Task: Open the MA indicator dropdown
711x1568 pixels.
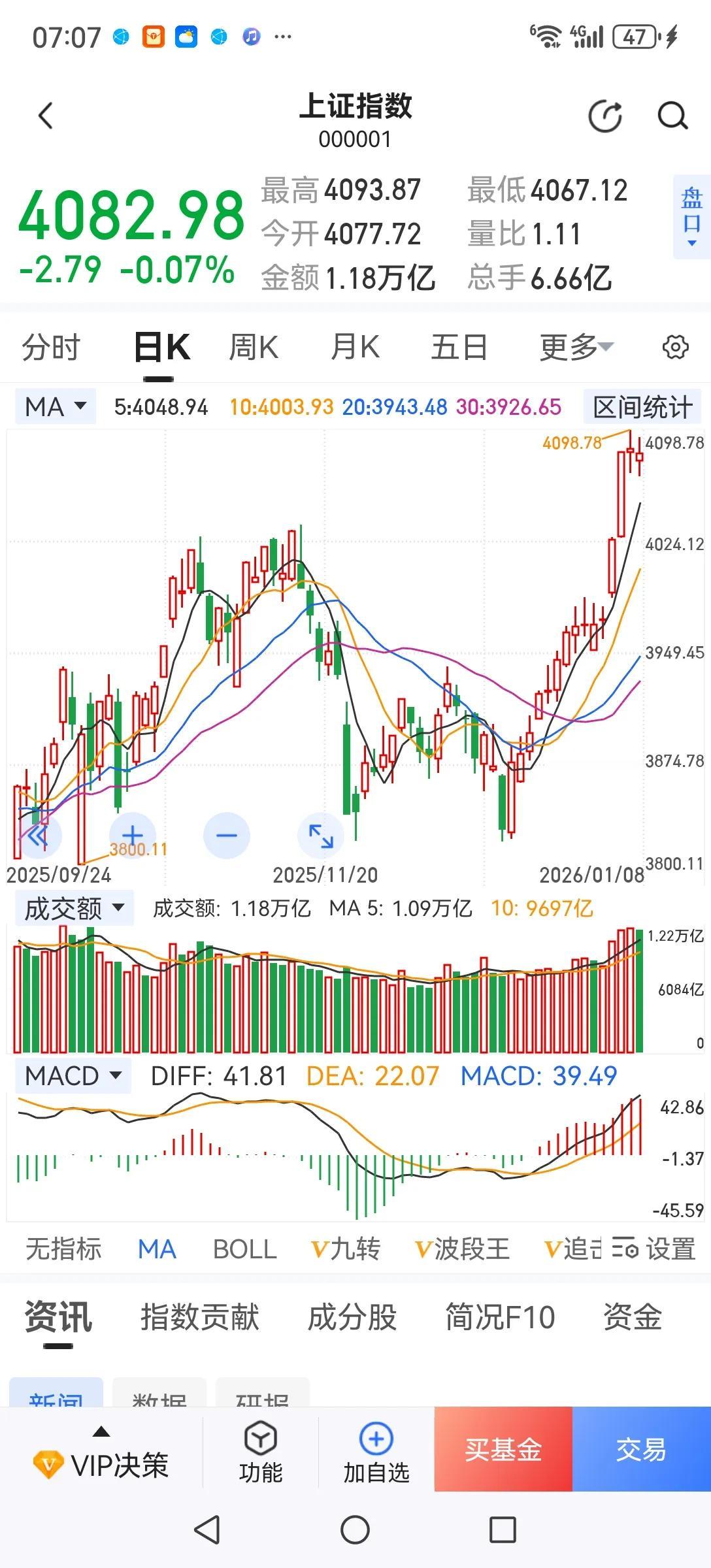Action: tap(56, 406)
